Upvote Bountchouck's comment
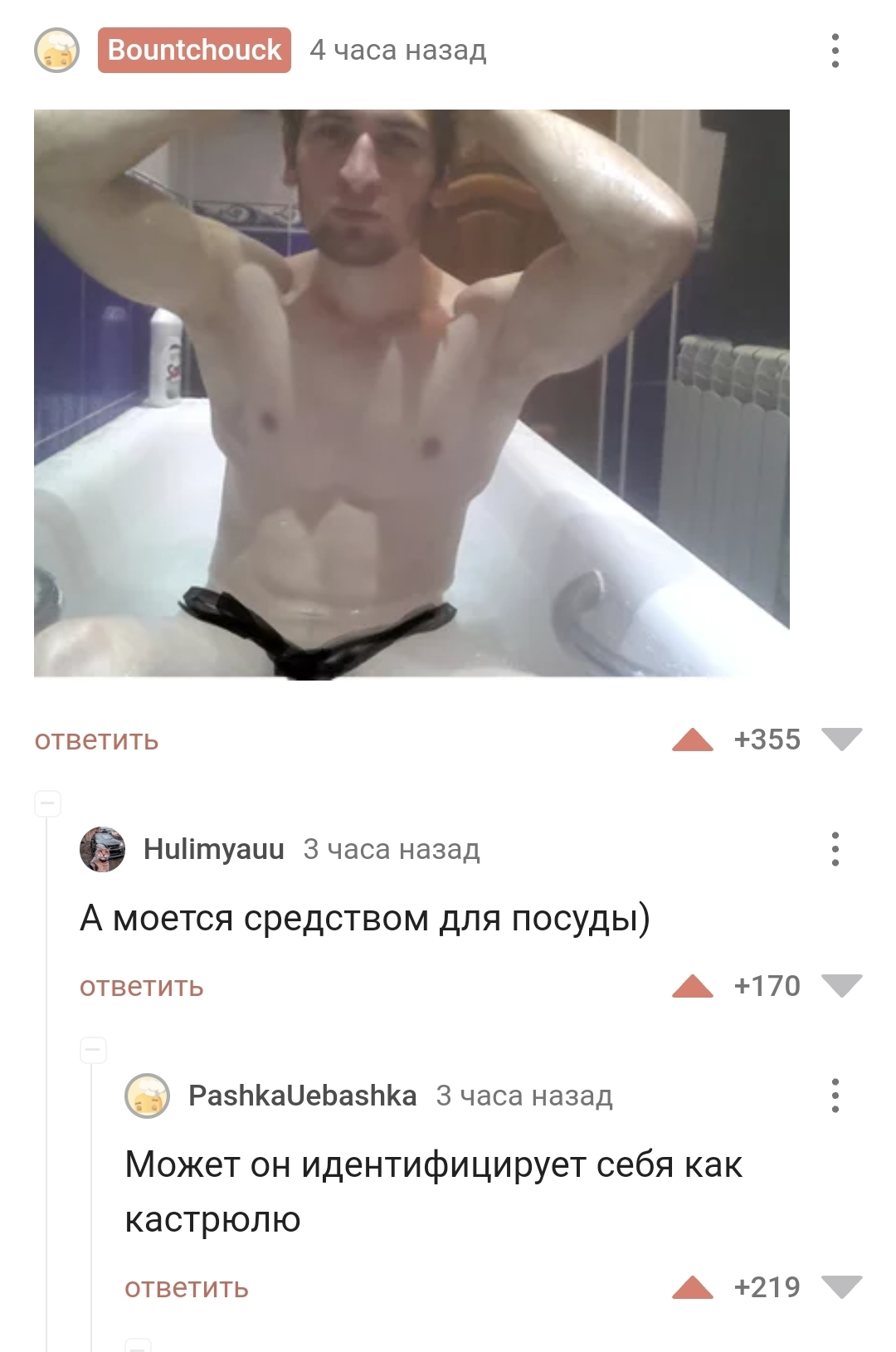 (692, 739)
